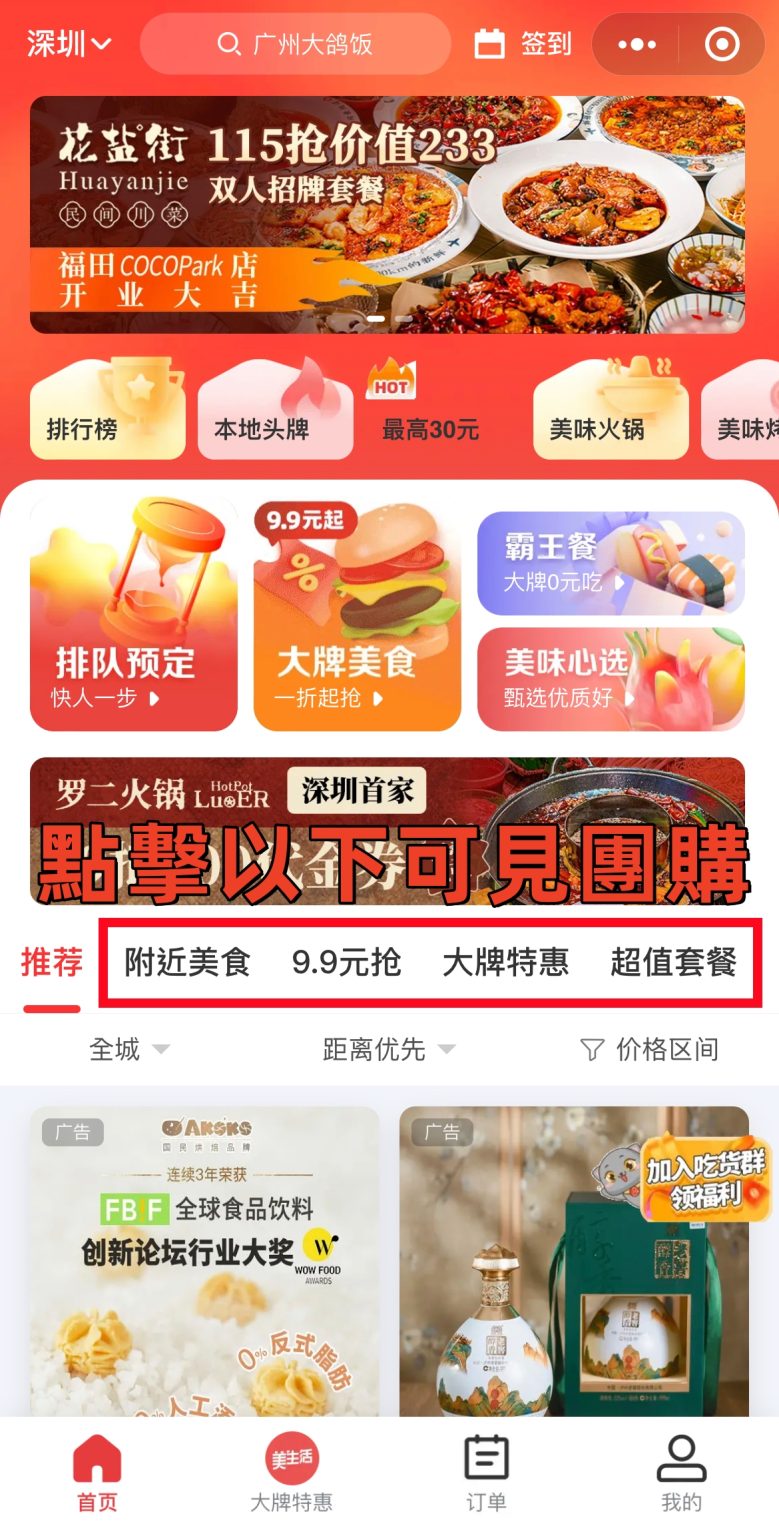779x1536 pixels.
Task: Open the 订单 orders icon
Action: pos(487,1469)
